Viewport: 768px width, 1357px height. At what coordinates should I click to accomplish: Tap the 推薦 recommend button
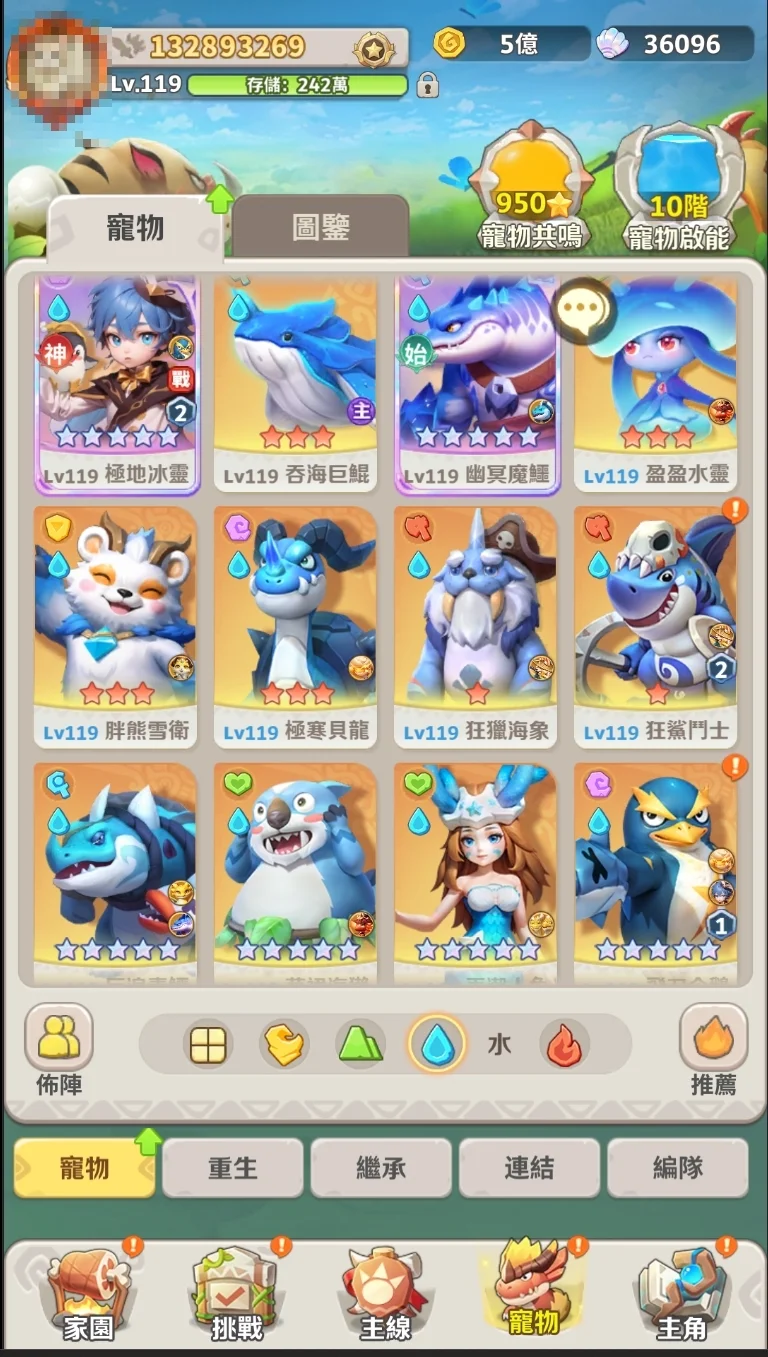(713, 1046)
